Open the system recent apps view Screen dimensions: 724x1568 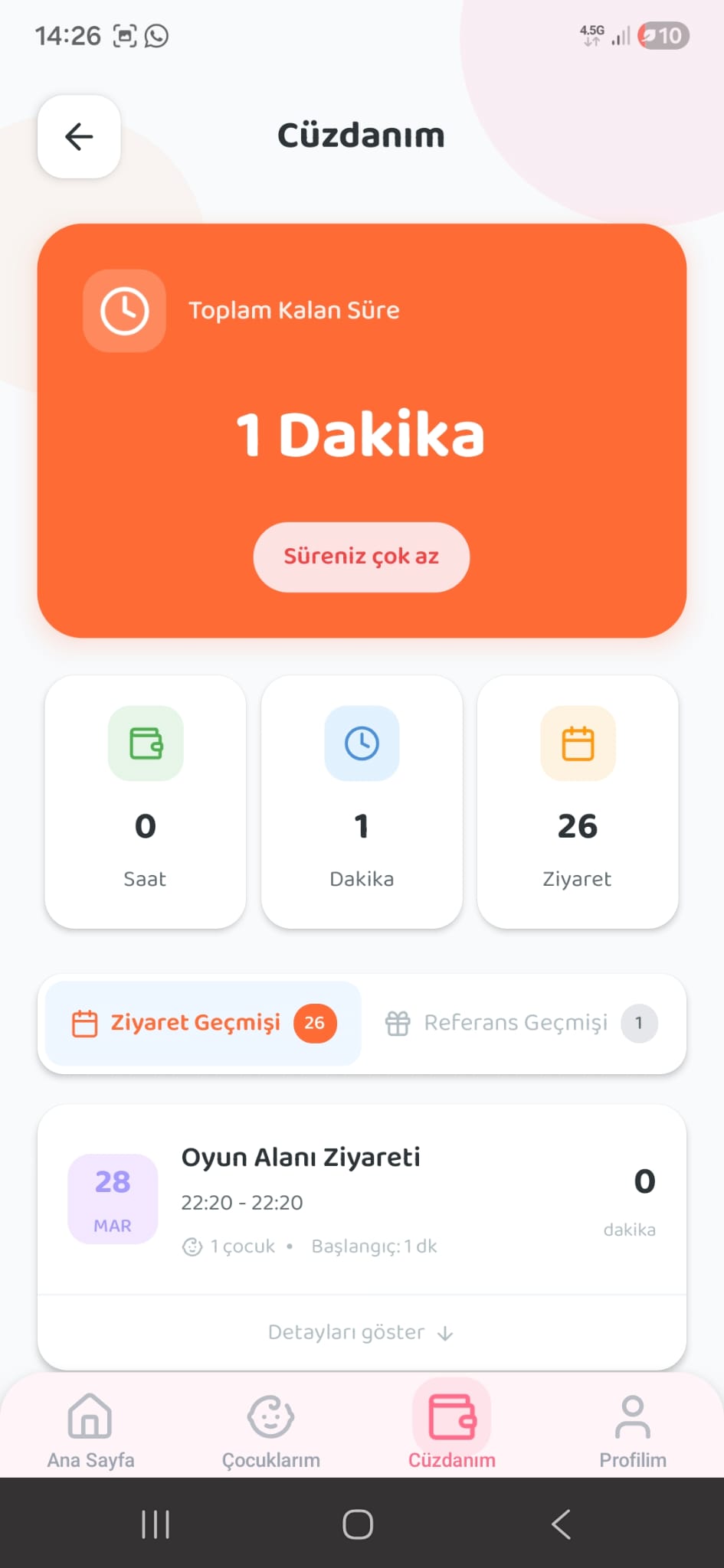click(156, 1524)
